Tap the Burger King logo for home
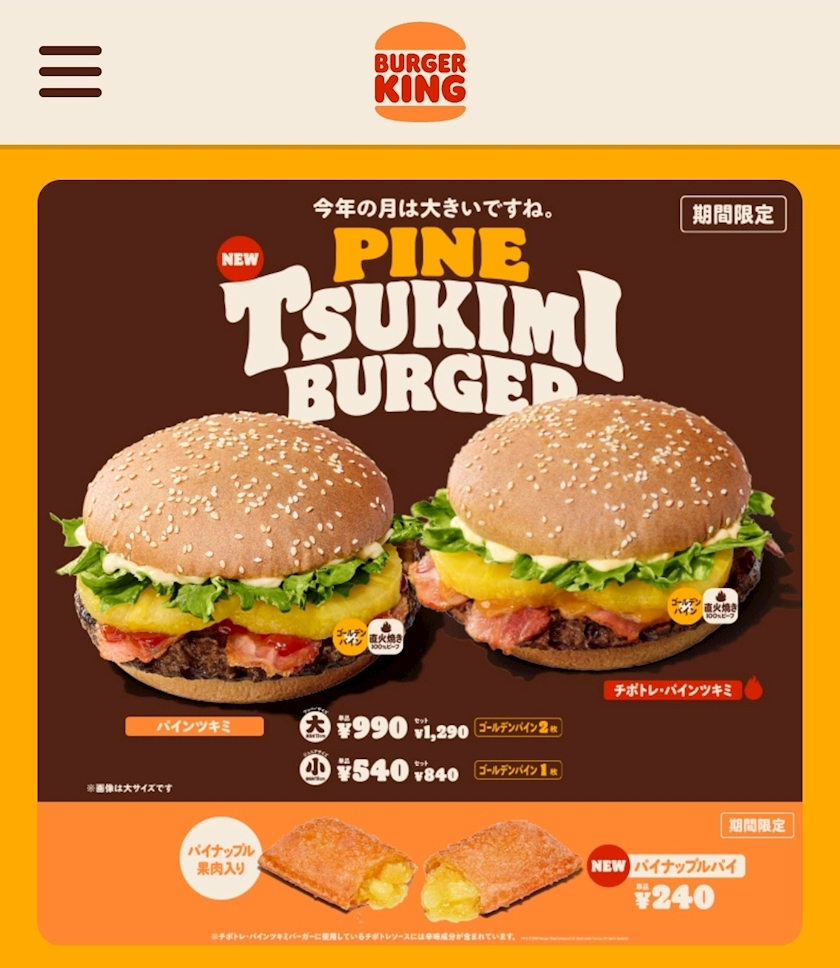The image size is (840, 968). 420,72
